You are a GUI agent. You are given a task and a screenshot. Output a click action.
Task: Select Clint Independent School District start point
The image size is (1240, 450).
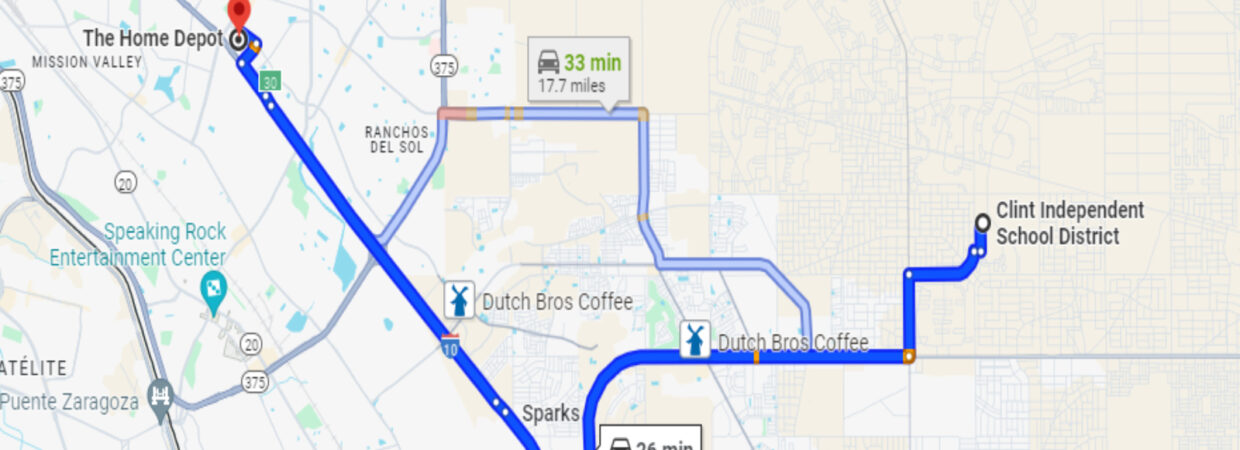coord(982,223)
